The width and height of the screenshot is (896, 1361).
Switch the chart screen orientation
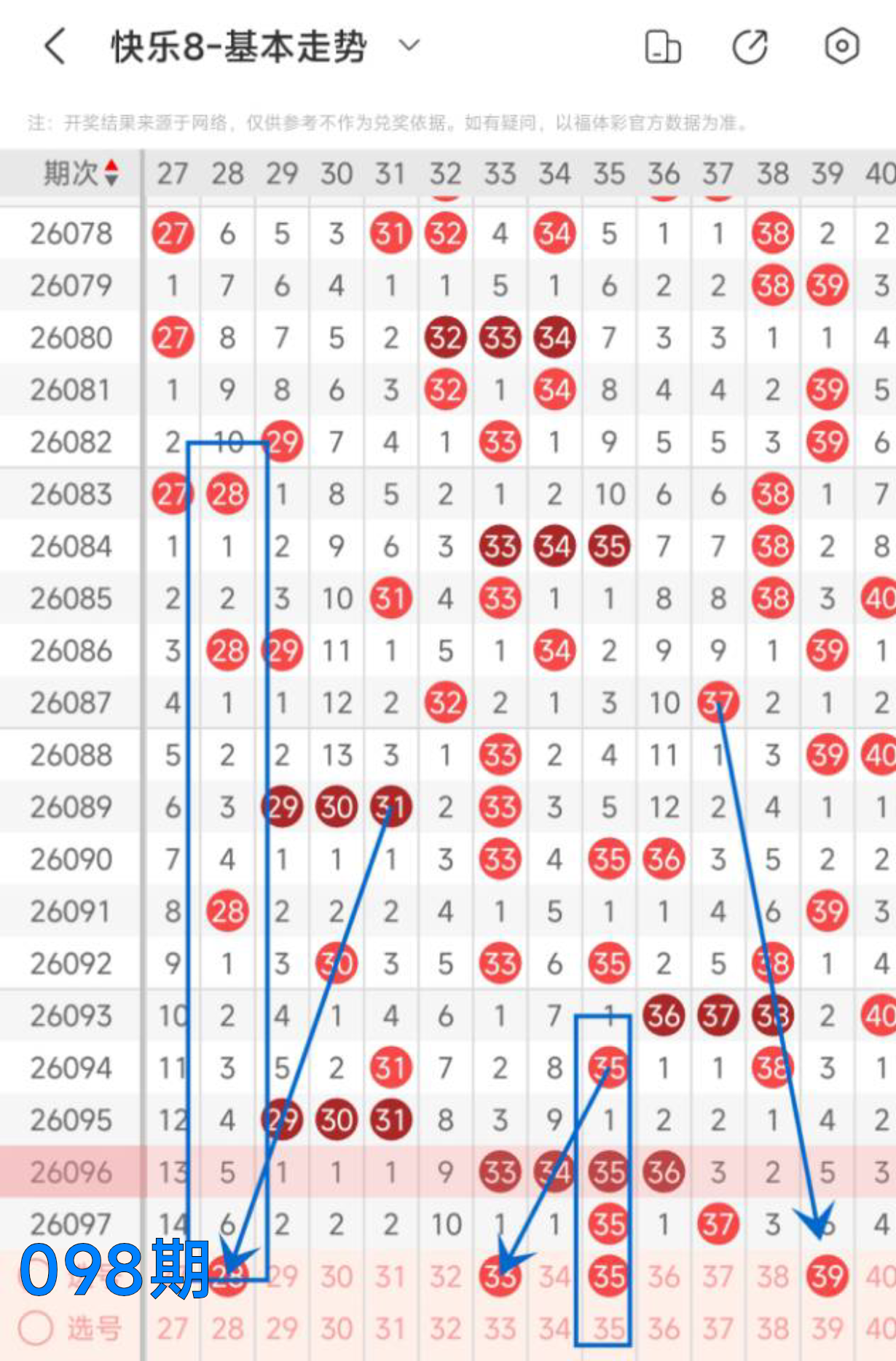coord(662,47)
